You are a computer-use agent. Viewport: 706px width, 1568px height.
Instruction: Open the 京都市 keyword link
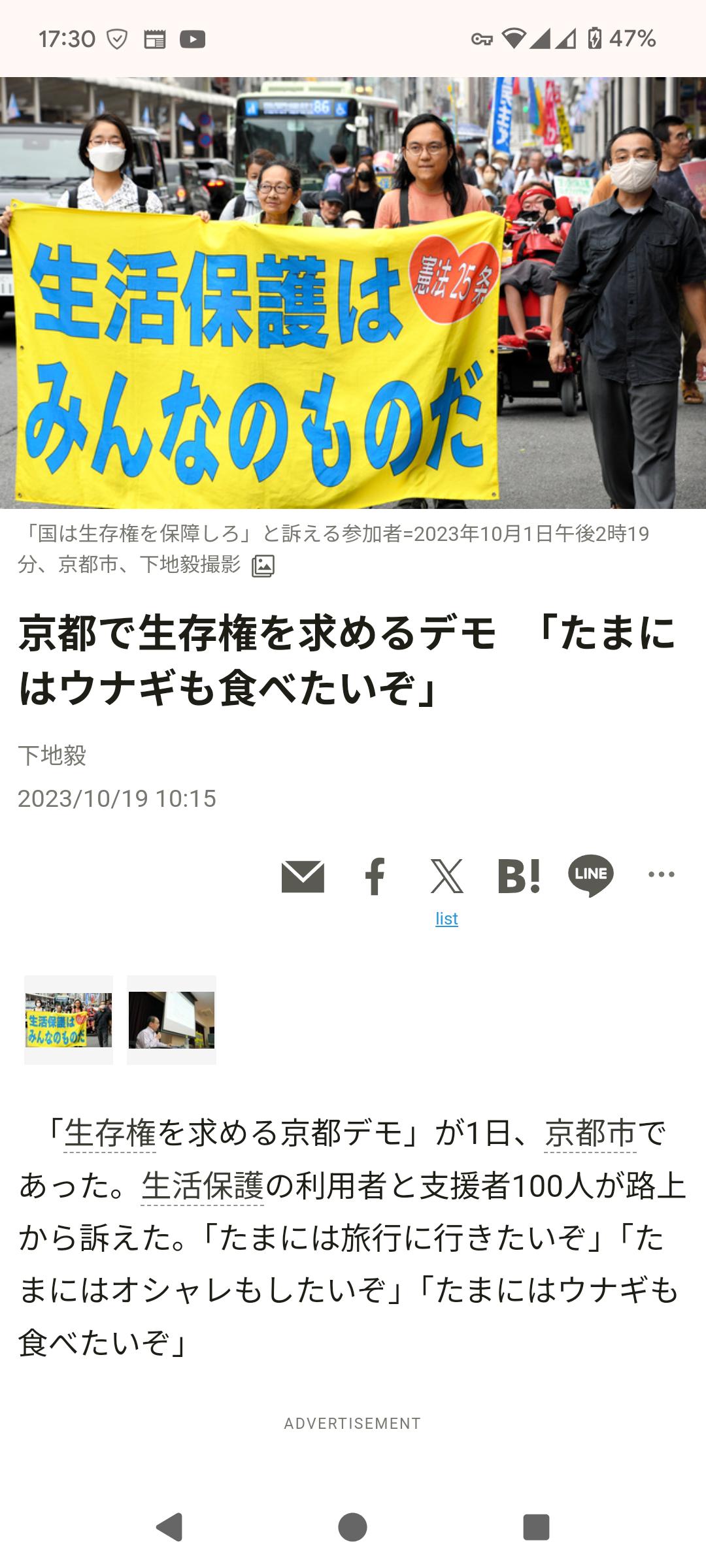tap(590, 1134)
